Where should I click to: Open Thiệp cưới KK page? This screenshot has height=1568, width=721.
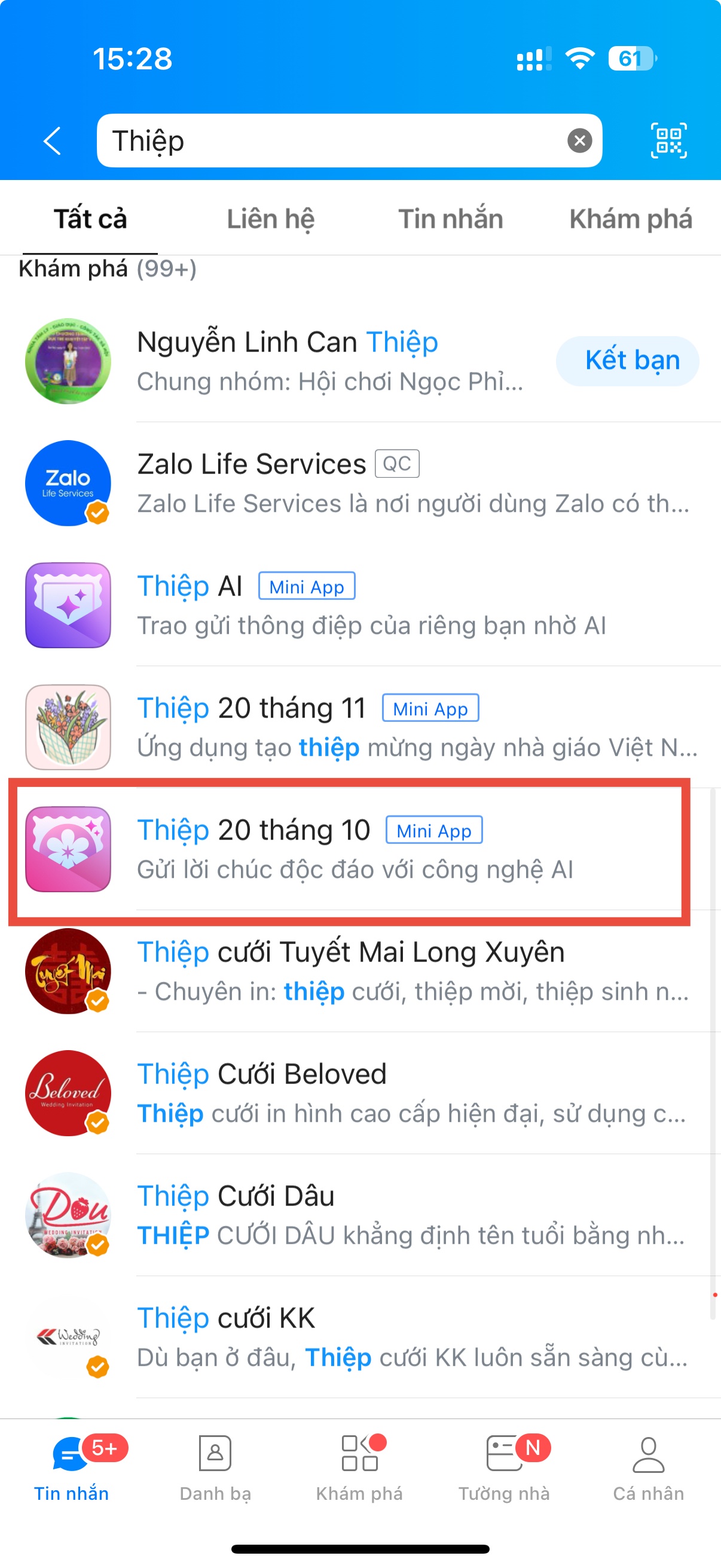point(365,1337)
